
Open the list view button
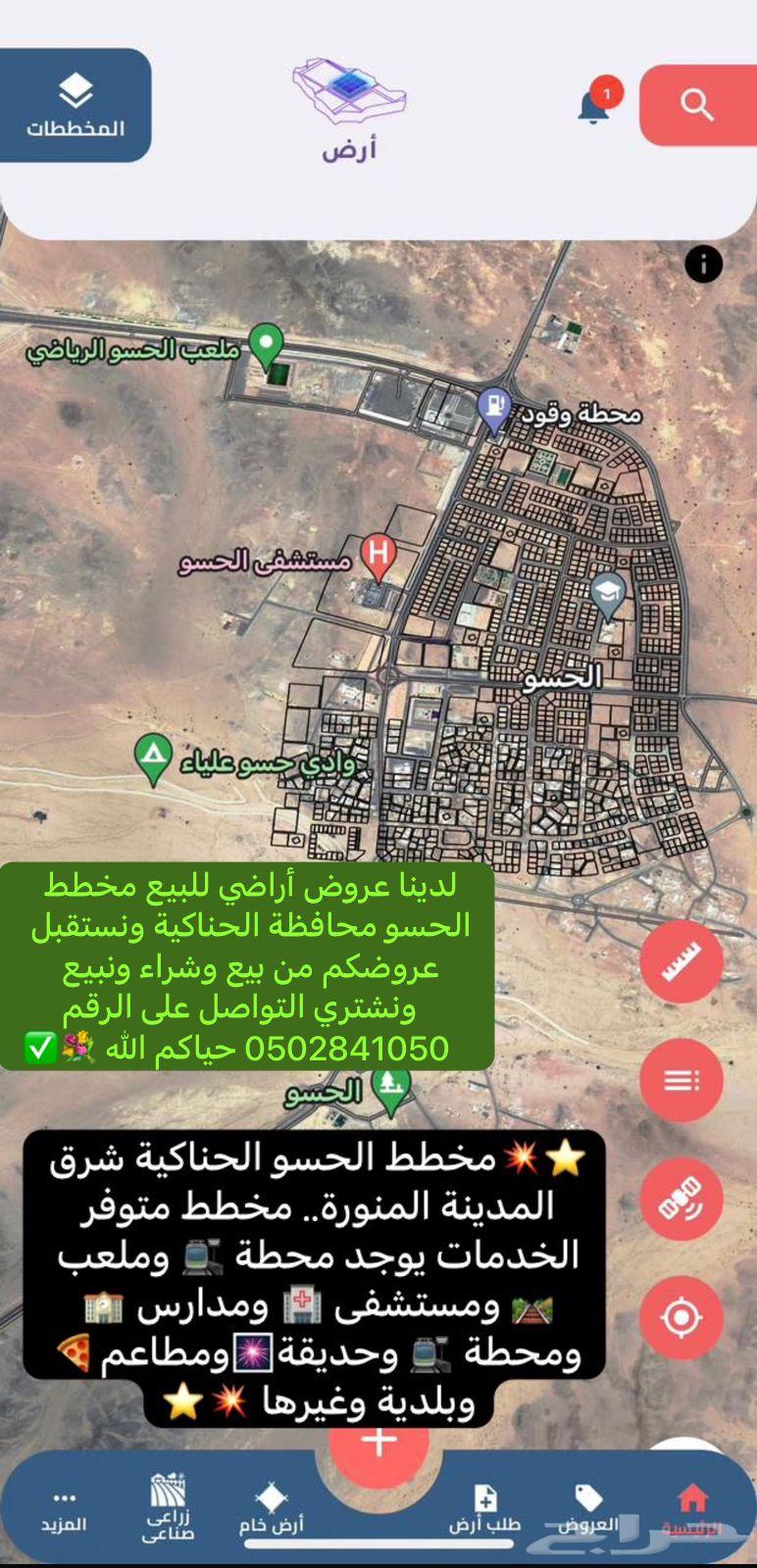coord(681,1080)
